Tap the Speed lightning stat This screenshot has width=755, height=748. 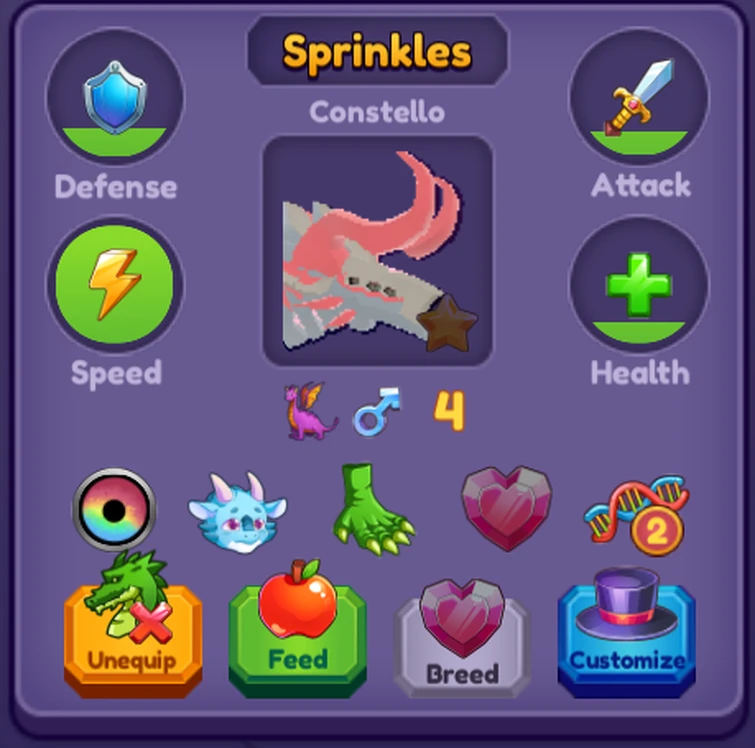click(x=115, y=285)
